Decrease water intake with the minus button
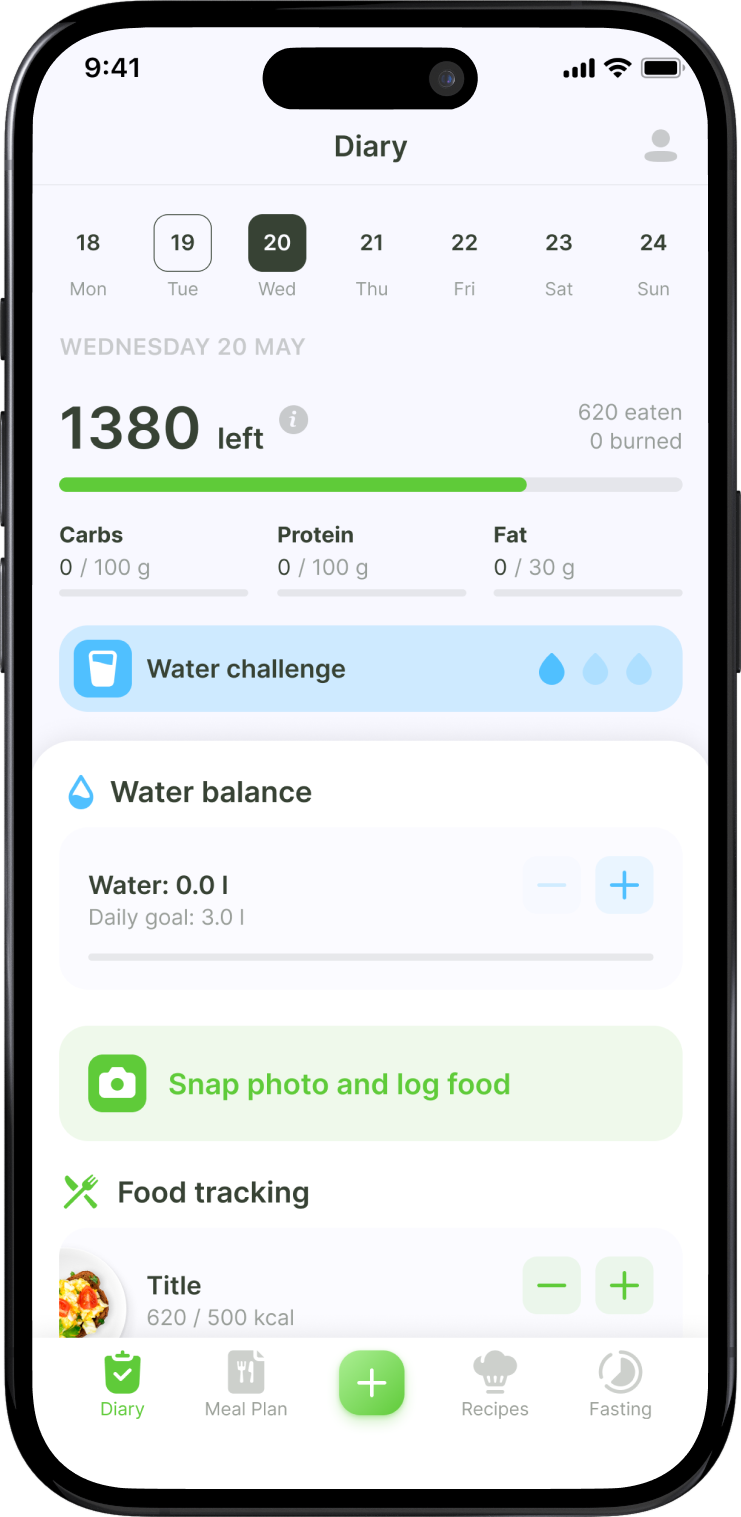This screenshot has height=1517, width=741. 551,885
